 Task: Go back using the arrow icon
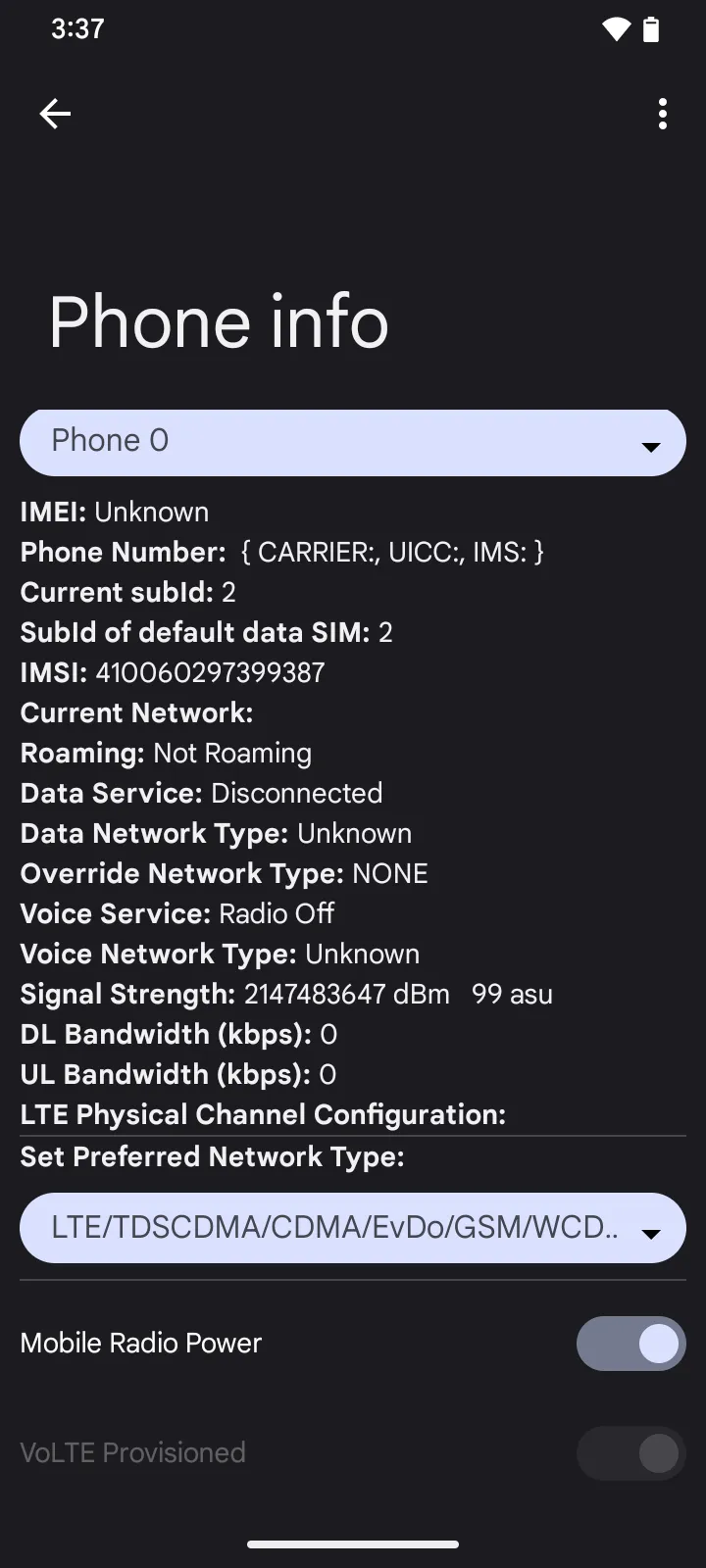(55, 114)
